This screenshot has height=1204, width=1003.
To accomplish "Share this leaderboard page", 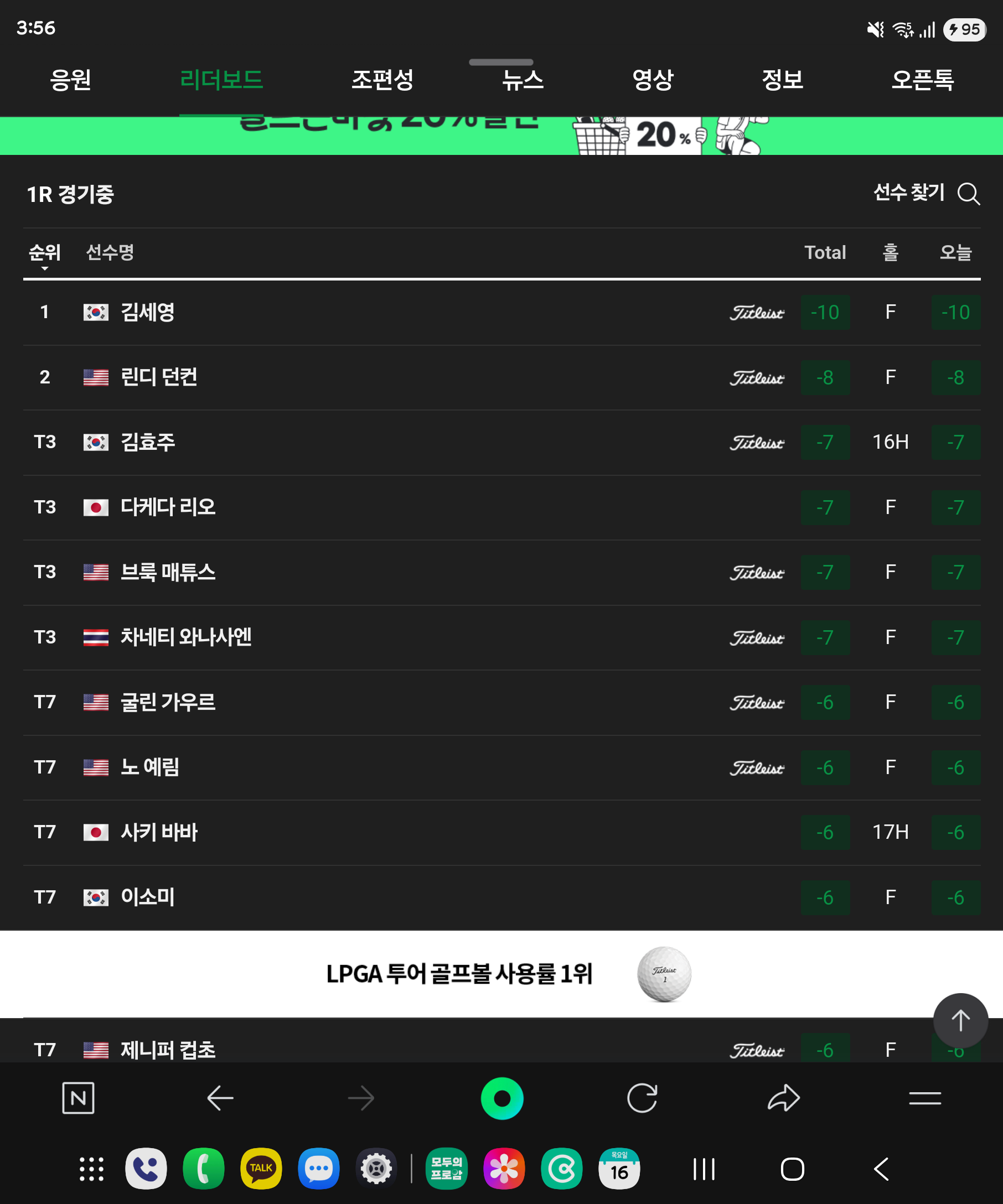I will coord(783,1098).
